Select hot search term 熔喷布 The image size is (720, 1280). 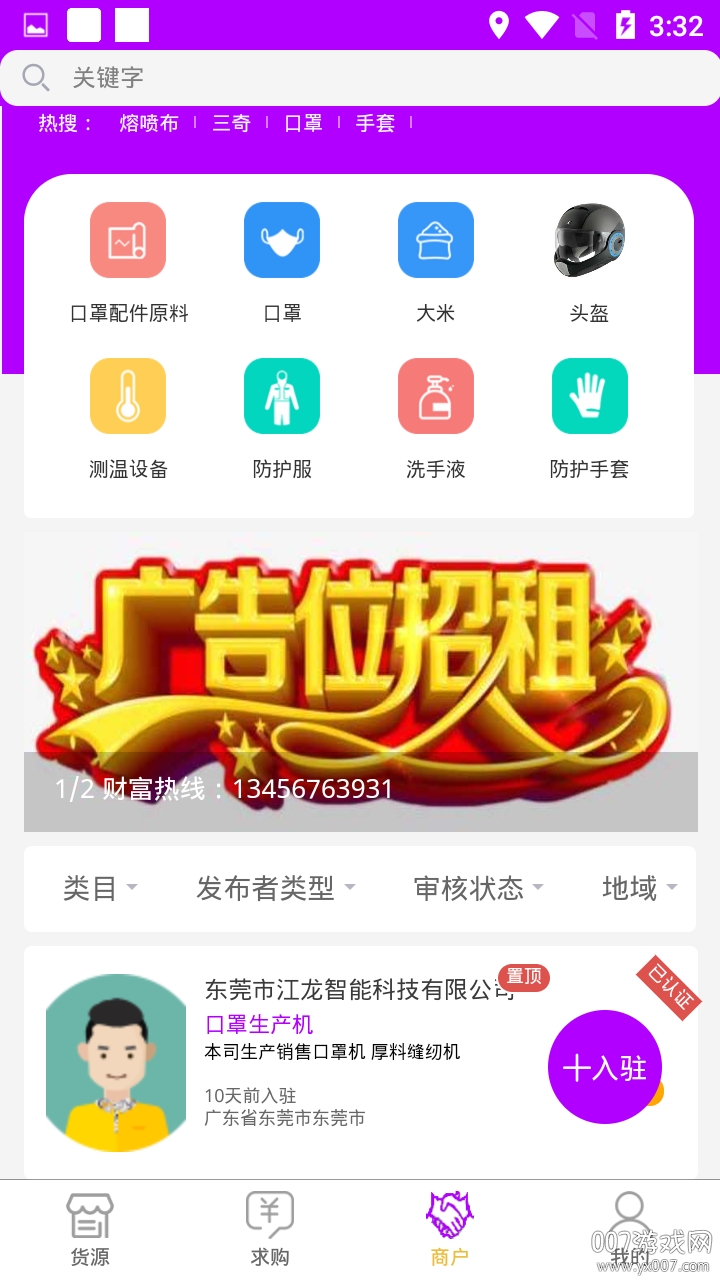tap(149, 123)
